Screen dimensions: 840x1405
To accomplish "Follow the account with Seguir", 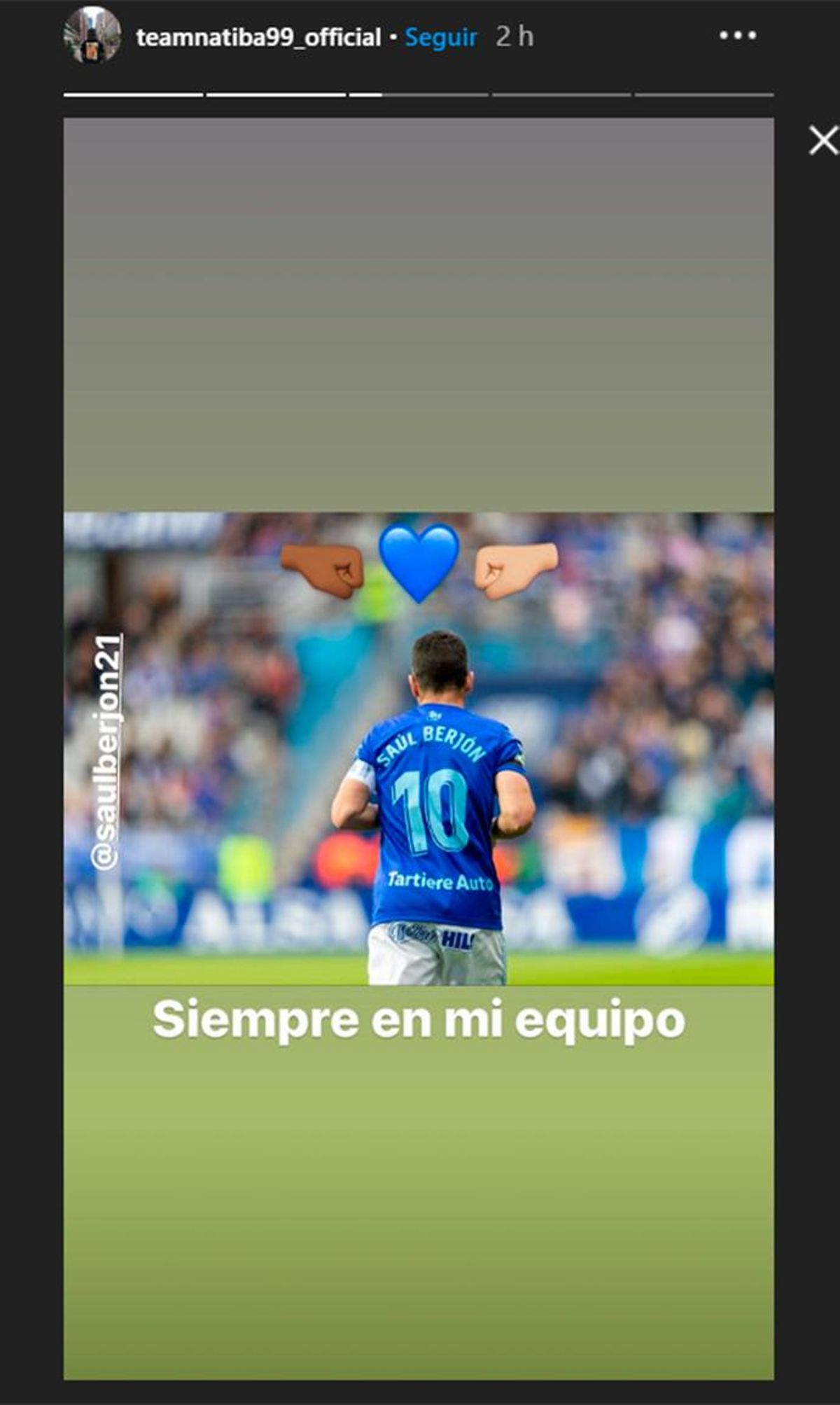I will (x=441, y=37).
